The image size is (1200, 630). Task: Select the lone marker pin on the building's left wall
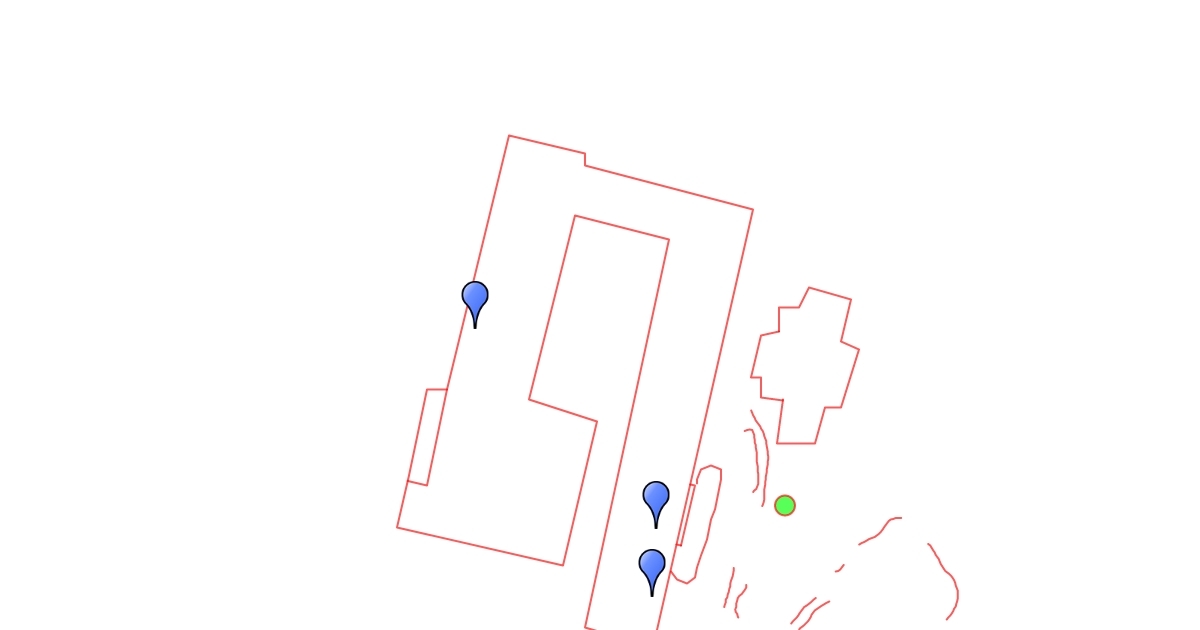(x=475, y=299)
